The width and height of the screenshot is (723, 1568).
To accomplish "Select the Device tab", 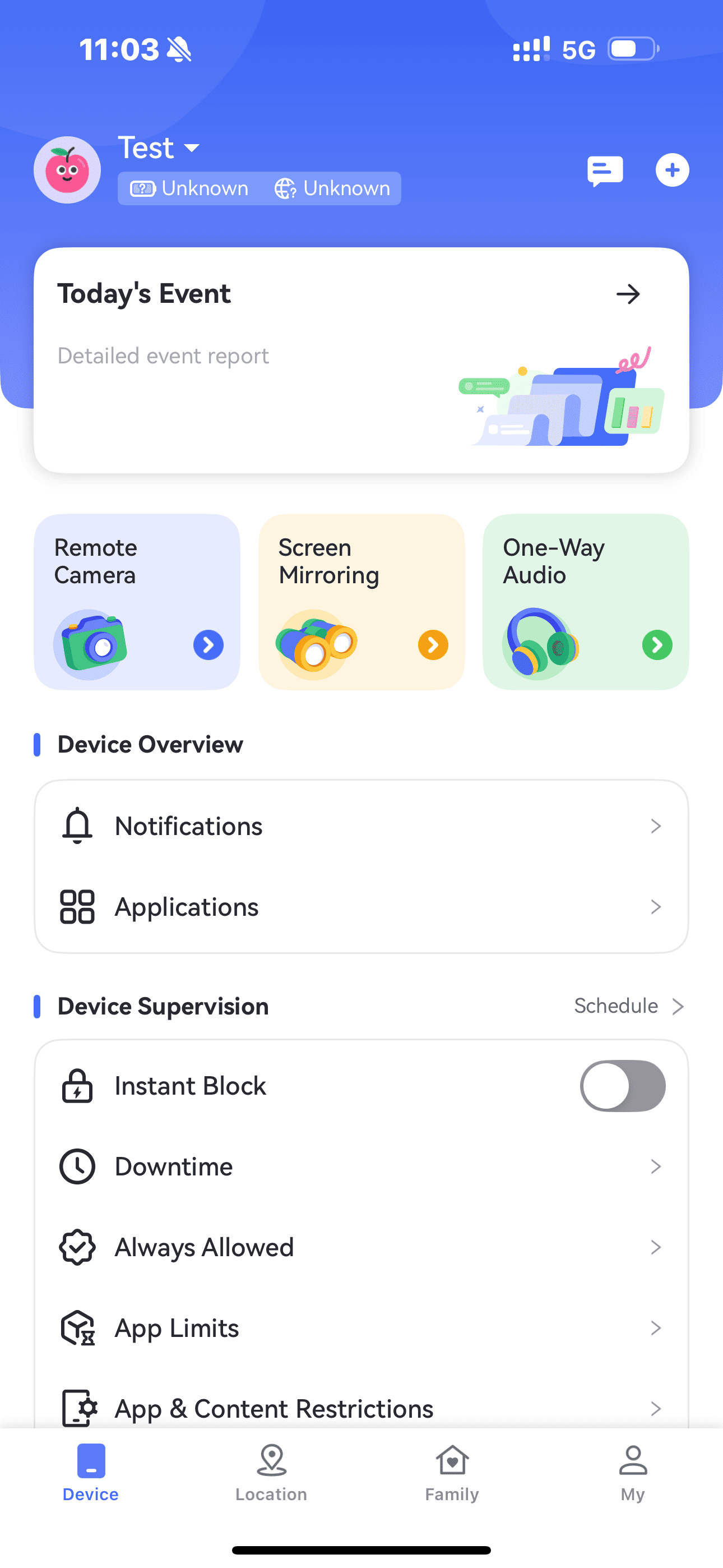I will (91, 1473).
